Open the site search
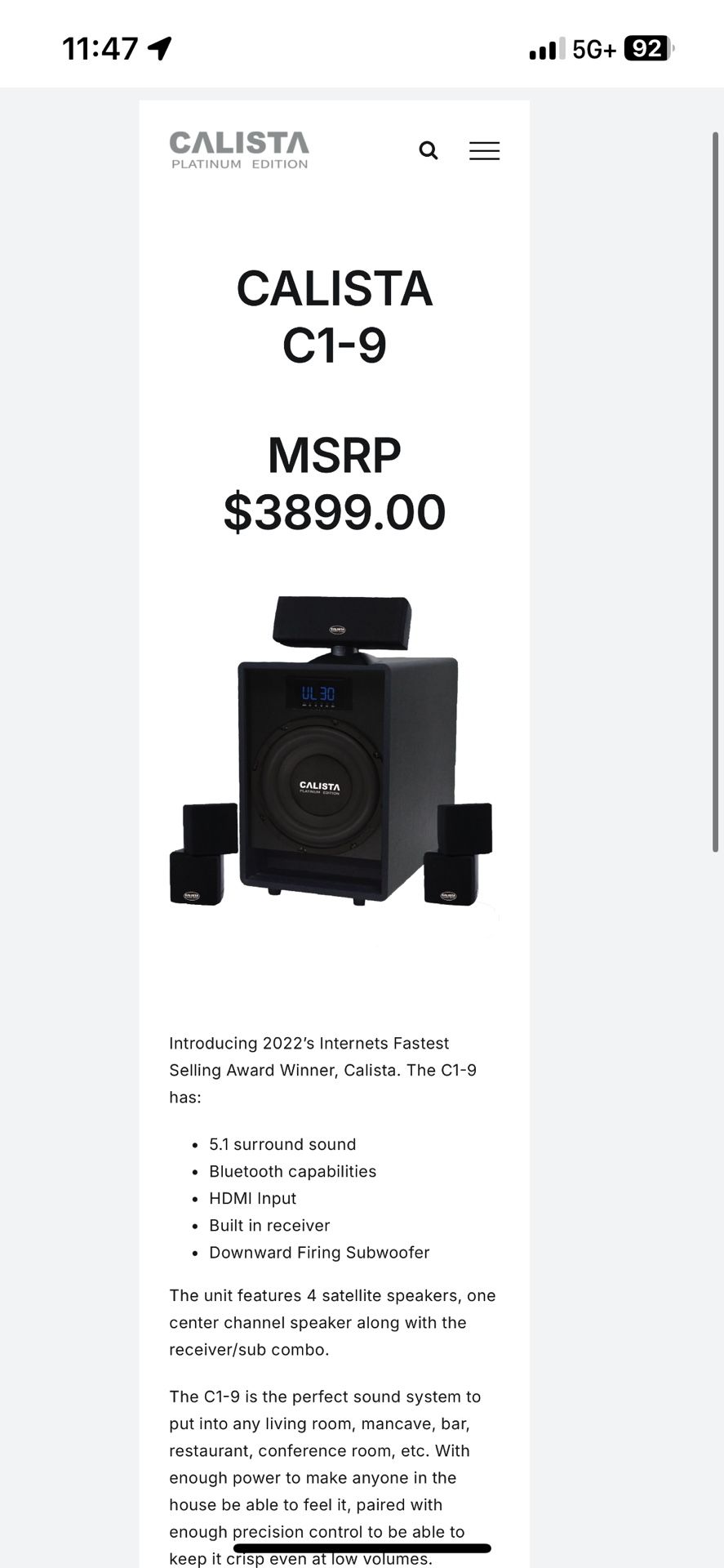The height and width of the screenshot is (1568, 724). (x=429, y=150)
